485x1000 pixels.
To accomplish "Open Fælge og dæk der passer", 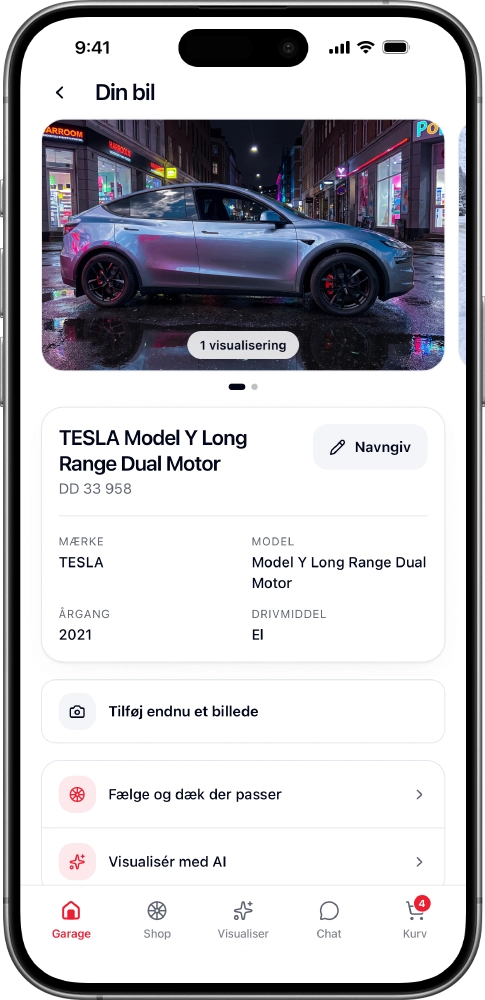I will click(x=243, y=795).
